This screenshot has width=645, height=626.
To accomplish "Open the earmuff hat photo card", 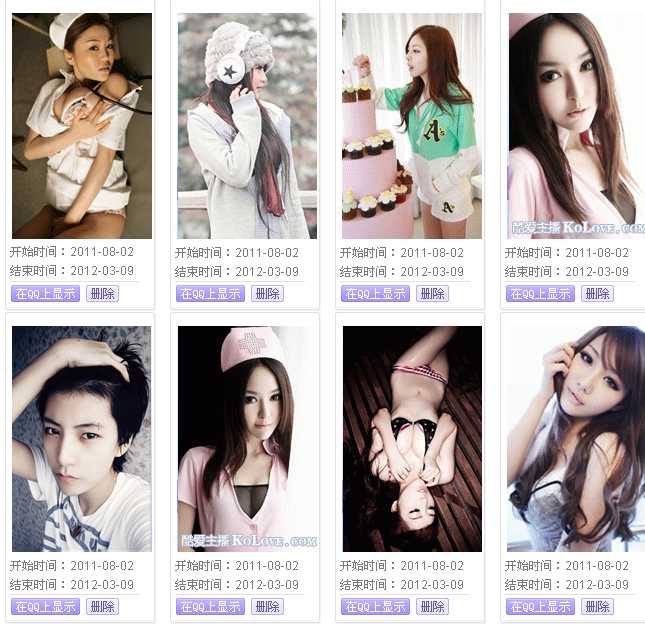I will [x=247, y=125].
